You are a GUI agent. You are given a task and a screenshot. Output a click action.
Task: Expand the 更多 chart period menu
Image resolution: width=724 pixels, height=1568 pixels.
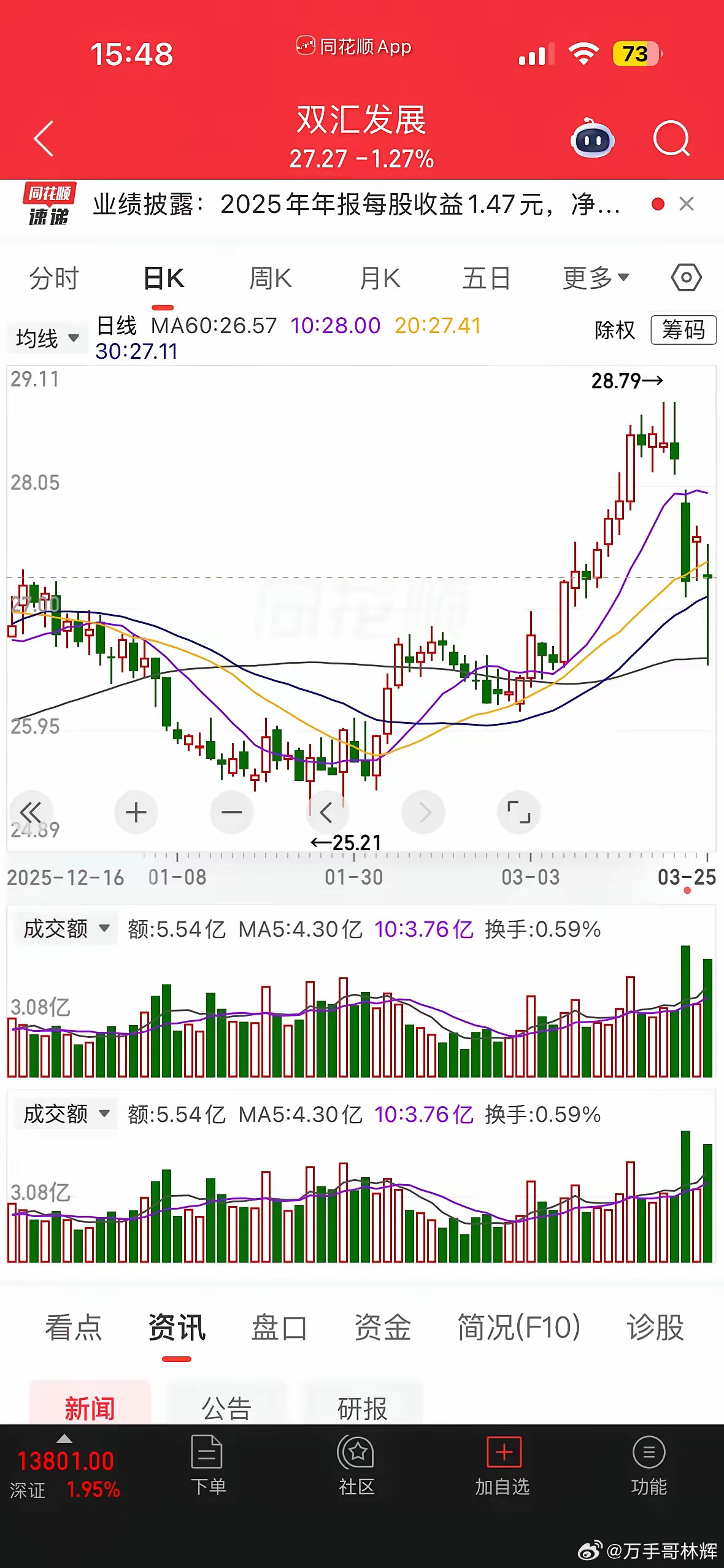[595, 279]
